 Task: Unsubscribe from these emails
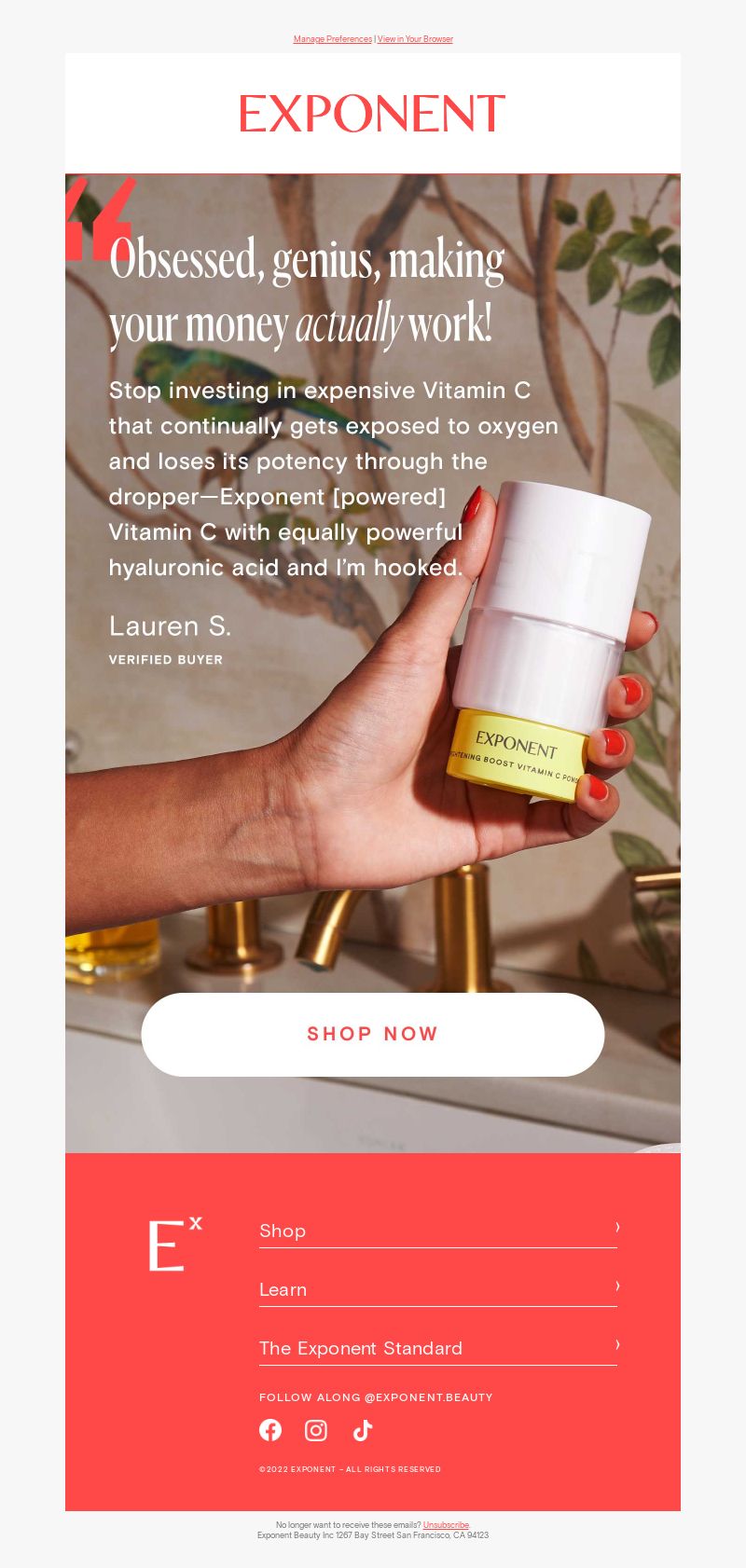446,1525
